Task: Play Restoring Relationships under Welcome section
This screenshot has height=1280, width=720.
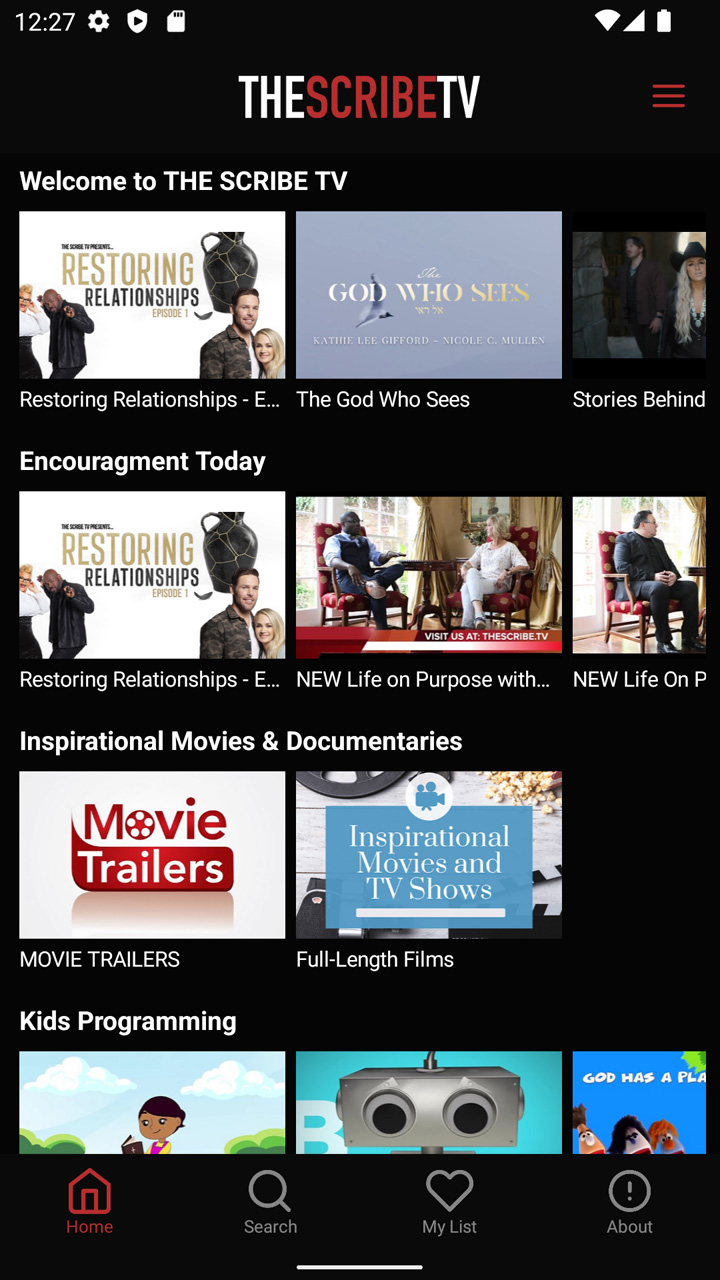Action: 152,312
